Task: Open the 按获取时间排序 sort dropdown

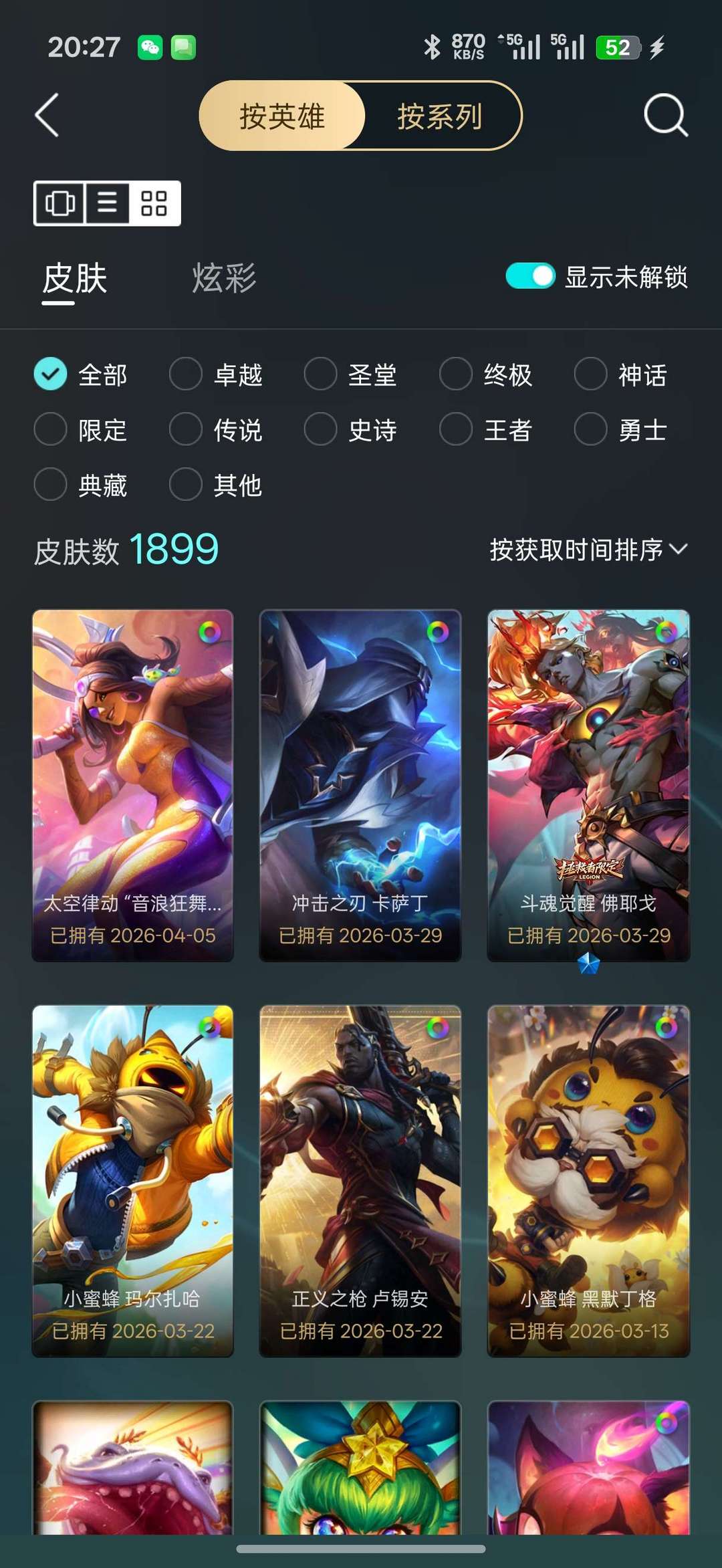Action: pyautogui.click(x=585, y=548)
